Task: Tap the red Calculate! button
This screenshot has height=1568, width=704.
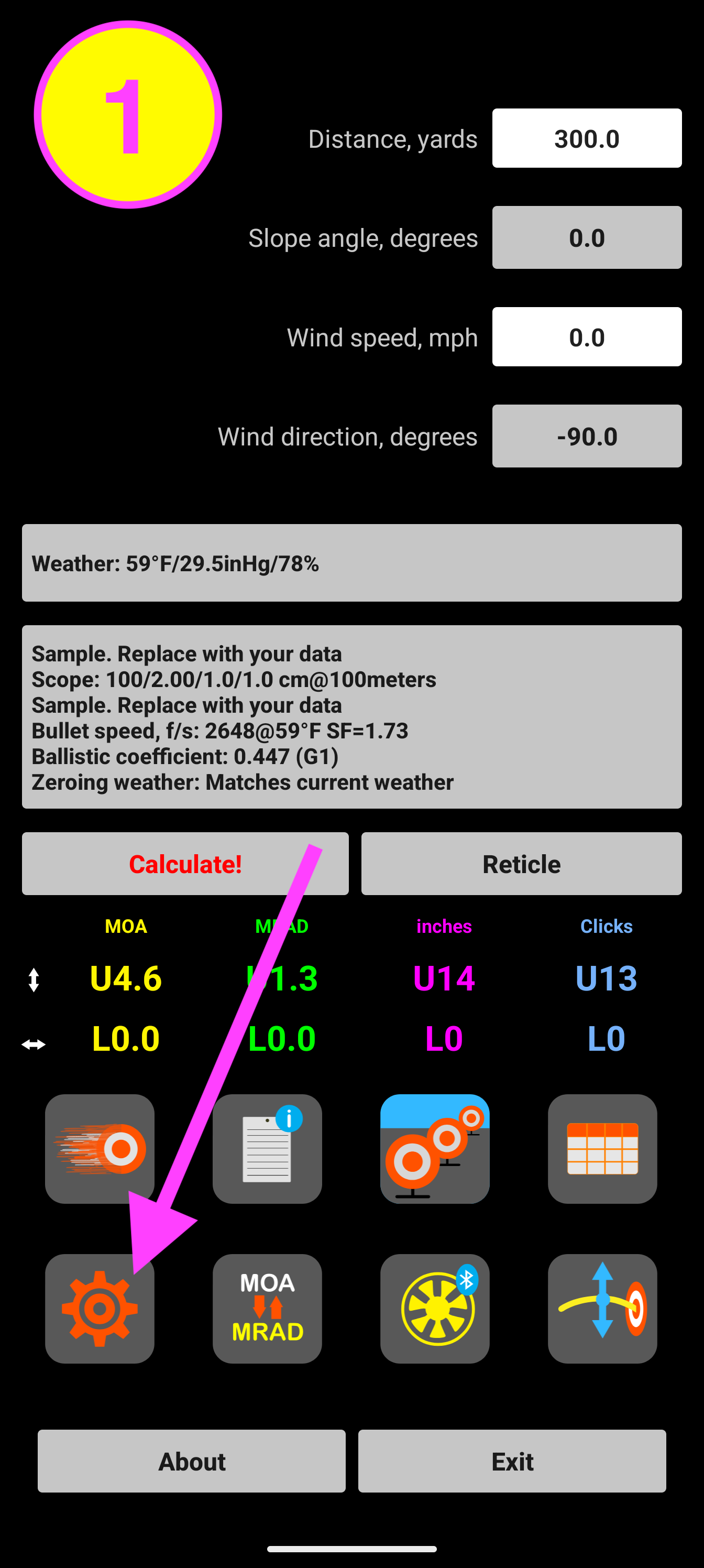Action: tap(185, 864)
